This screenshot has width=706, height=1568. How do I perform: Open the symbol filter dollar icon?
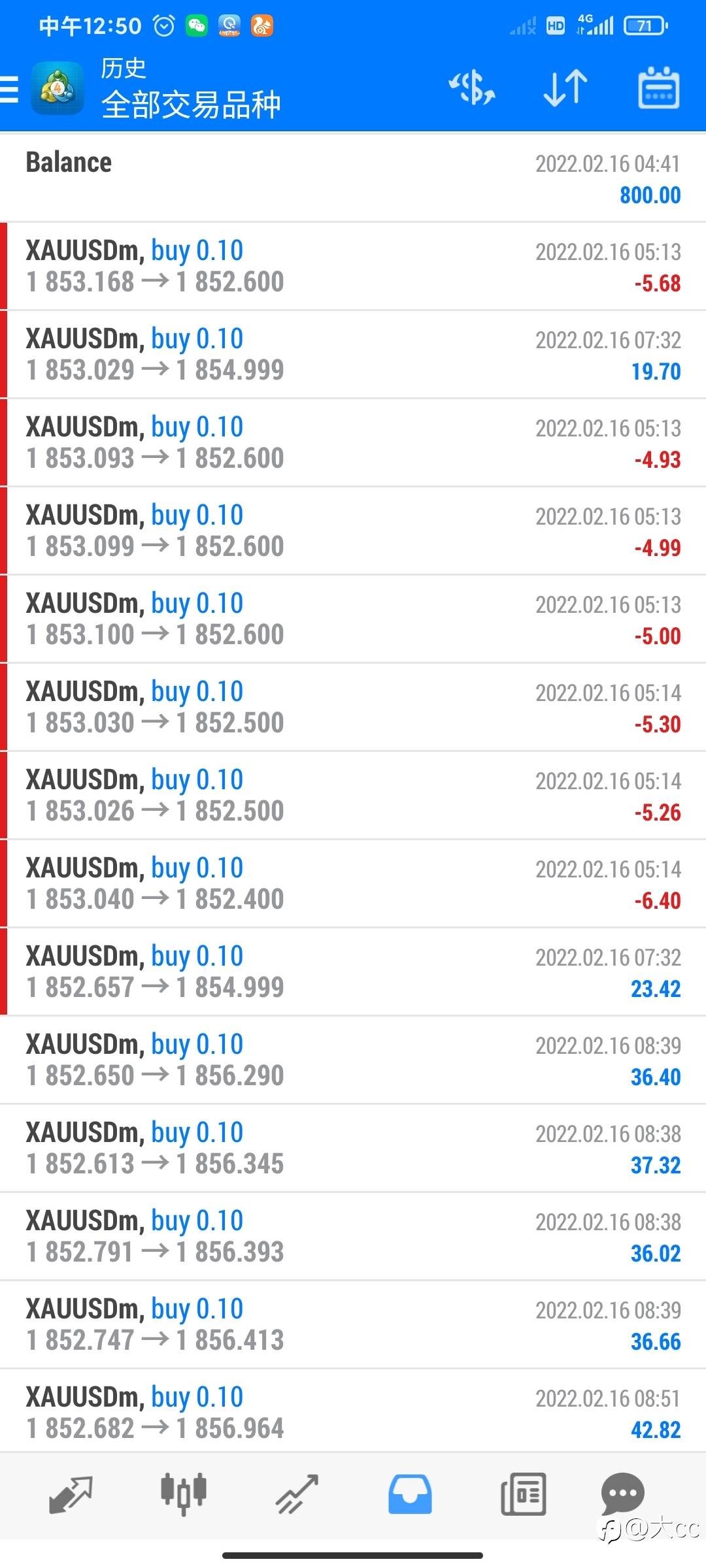click(x=472, y=88)
